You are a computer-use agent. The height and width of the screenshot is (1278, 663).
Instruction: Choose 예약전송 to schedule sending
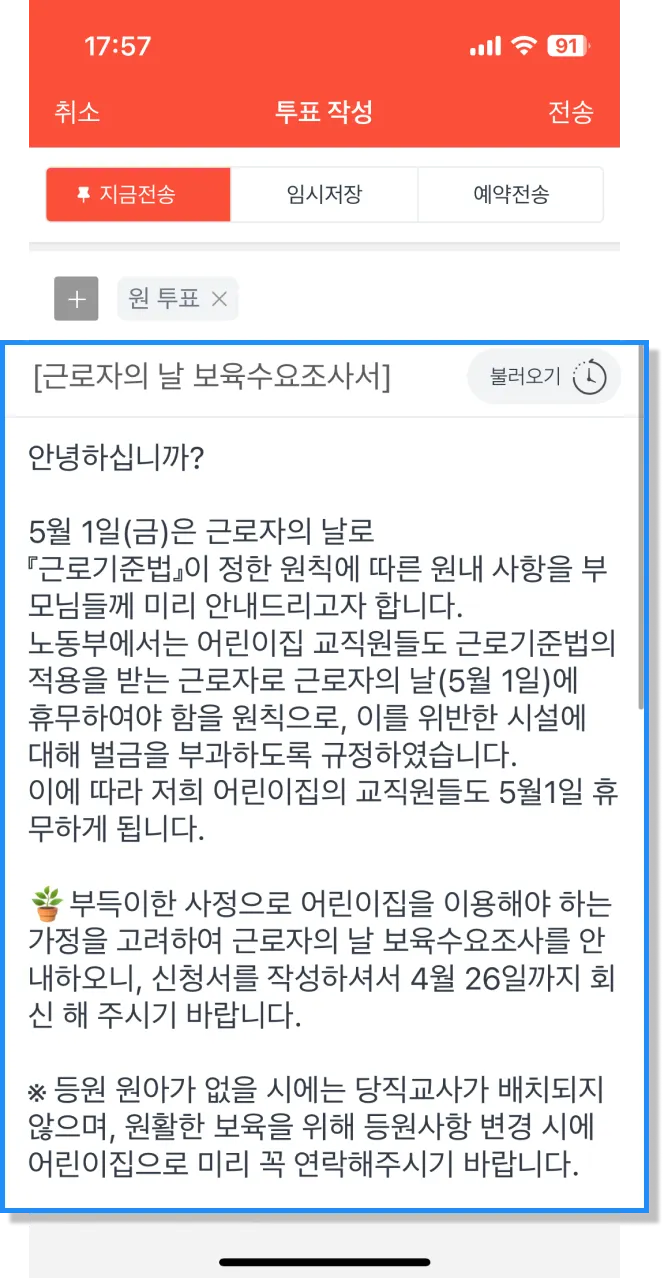click(510, 194)
